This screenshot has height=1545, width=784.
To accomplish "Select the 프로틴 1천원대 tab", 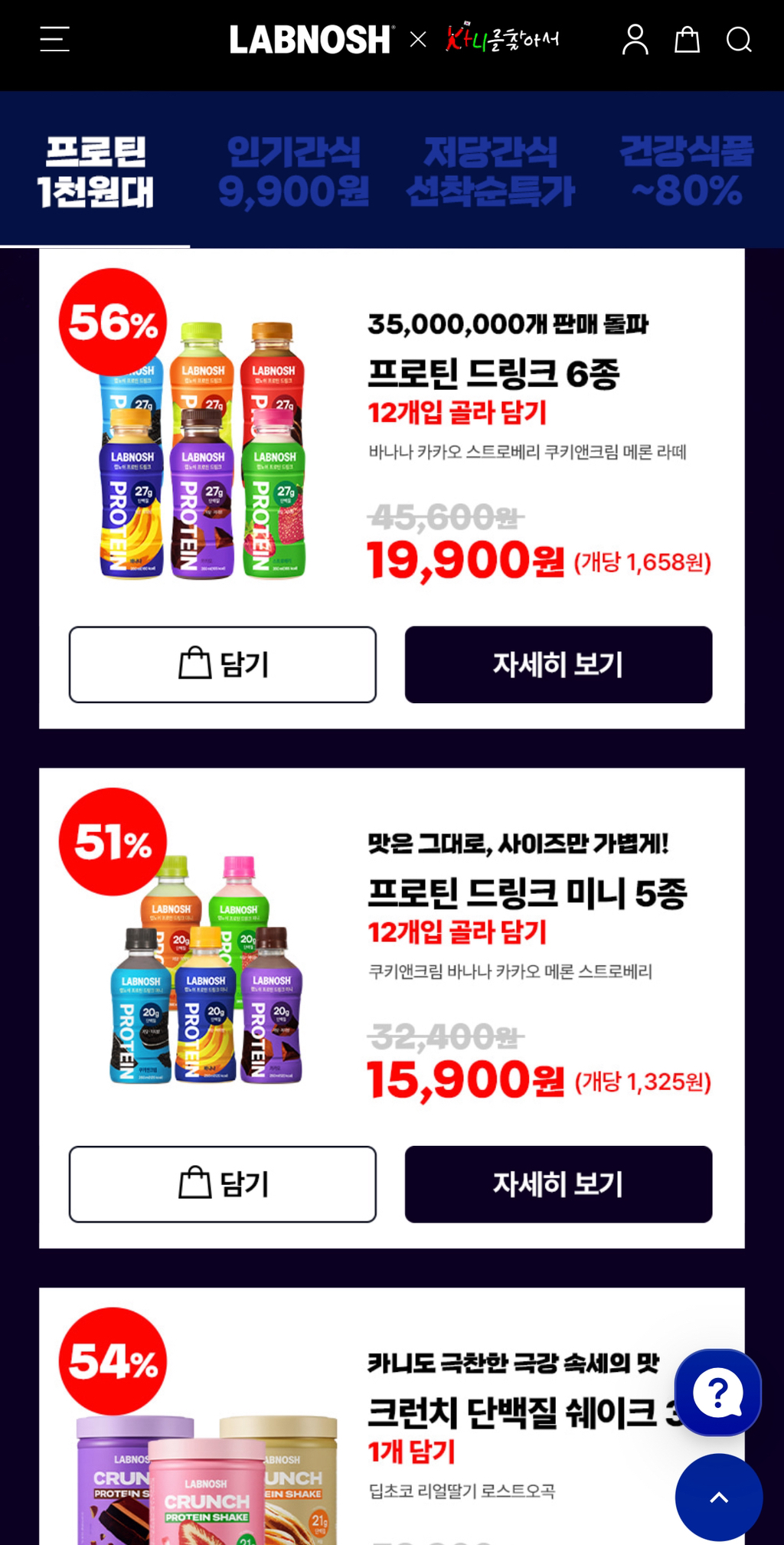I will click(x=95, y=172).
